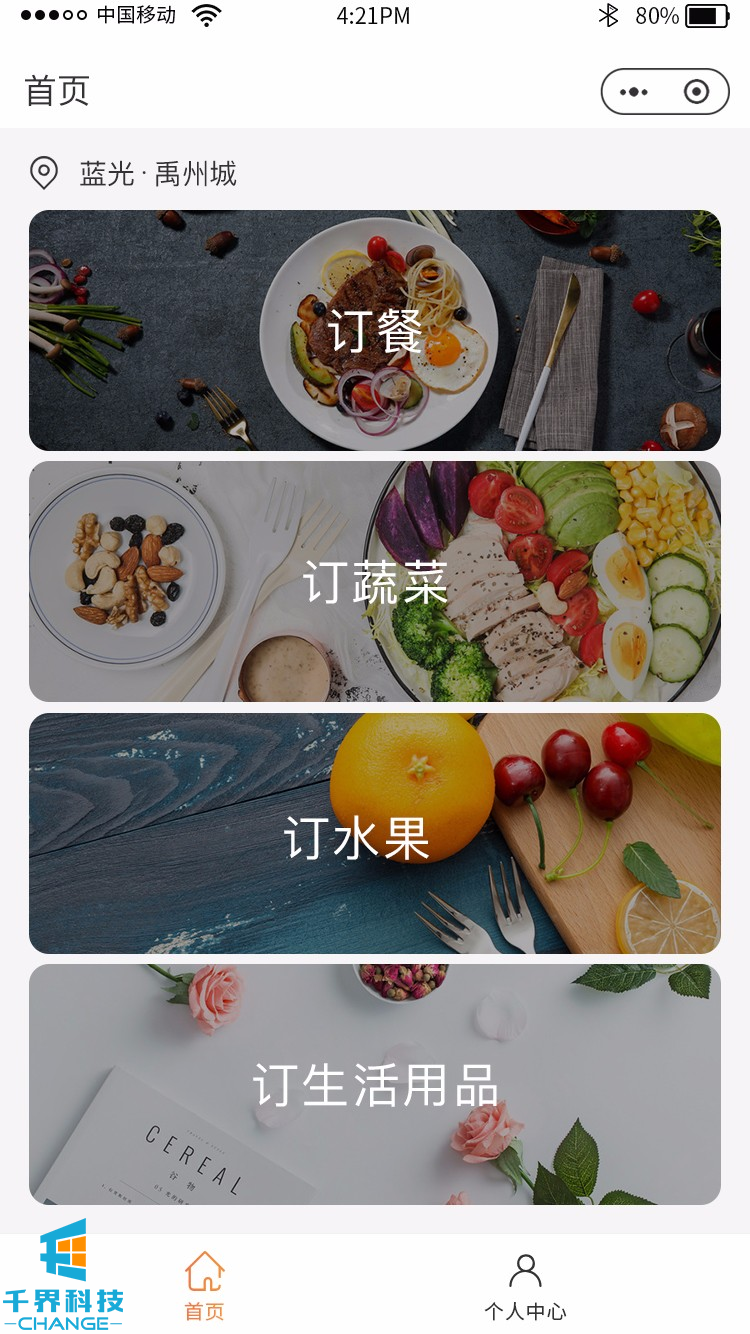Close the mini program via circle icon

(x=696, y=92)
